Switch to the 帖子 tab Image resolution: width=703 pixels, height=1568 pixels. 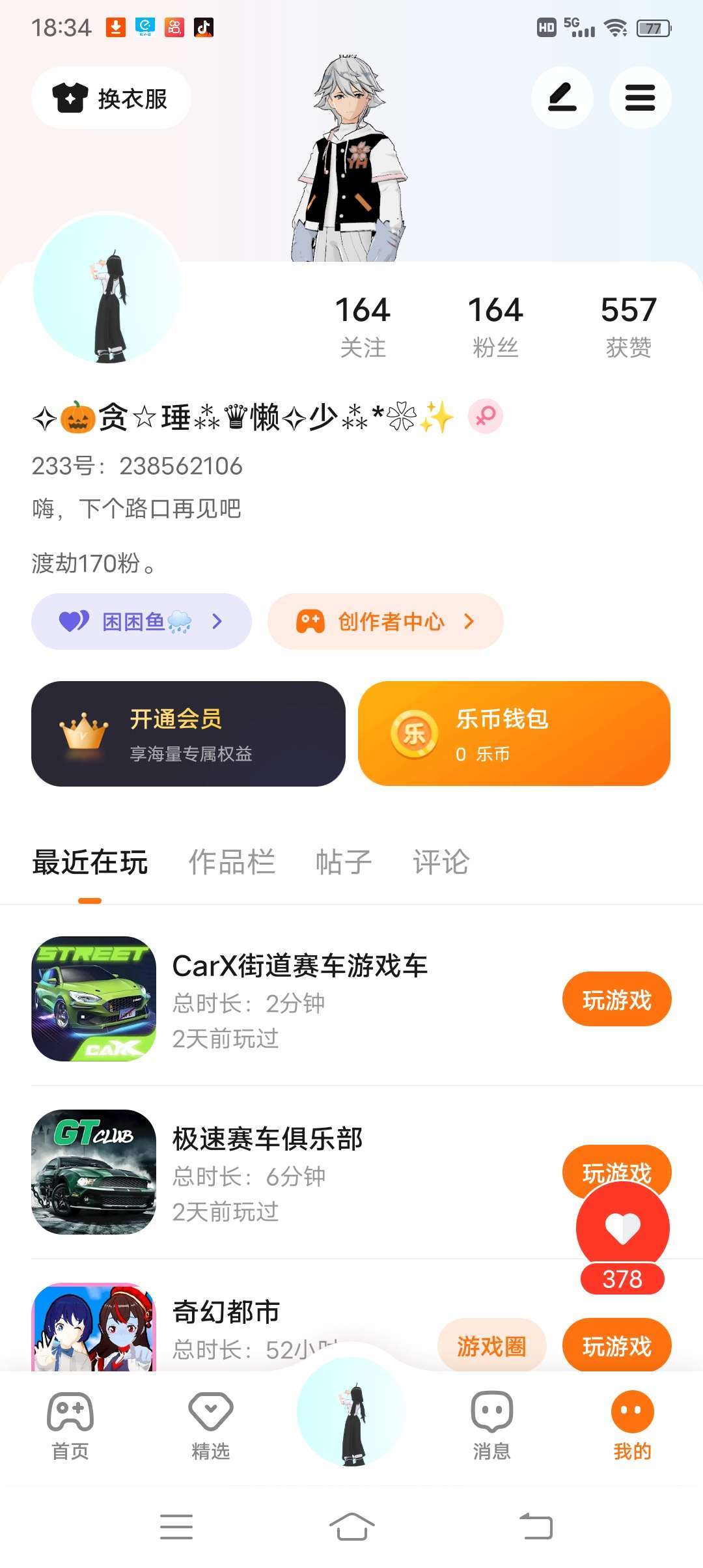[344, 862]
